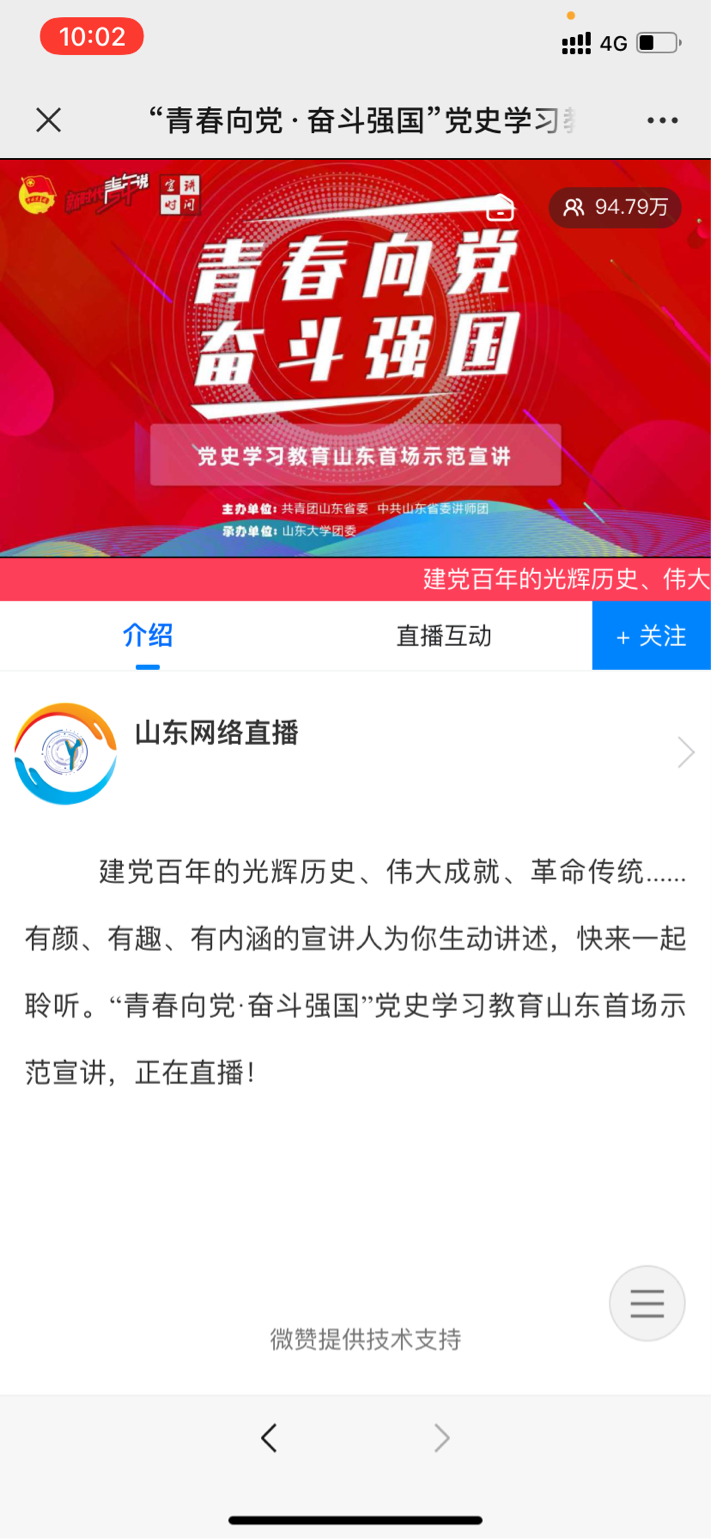Open the three-dot more options menu
The height and width of the screenshot is (1539, 711).
point(662,121)
